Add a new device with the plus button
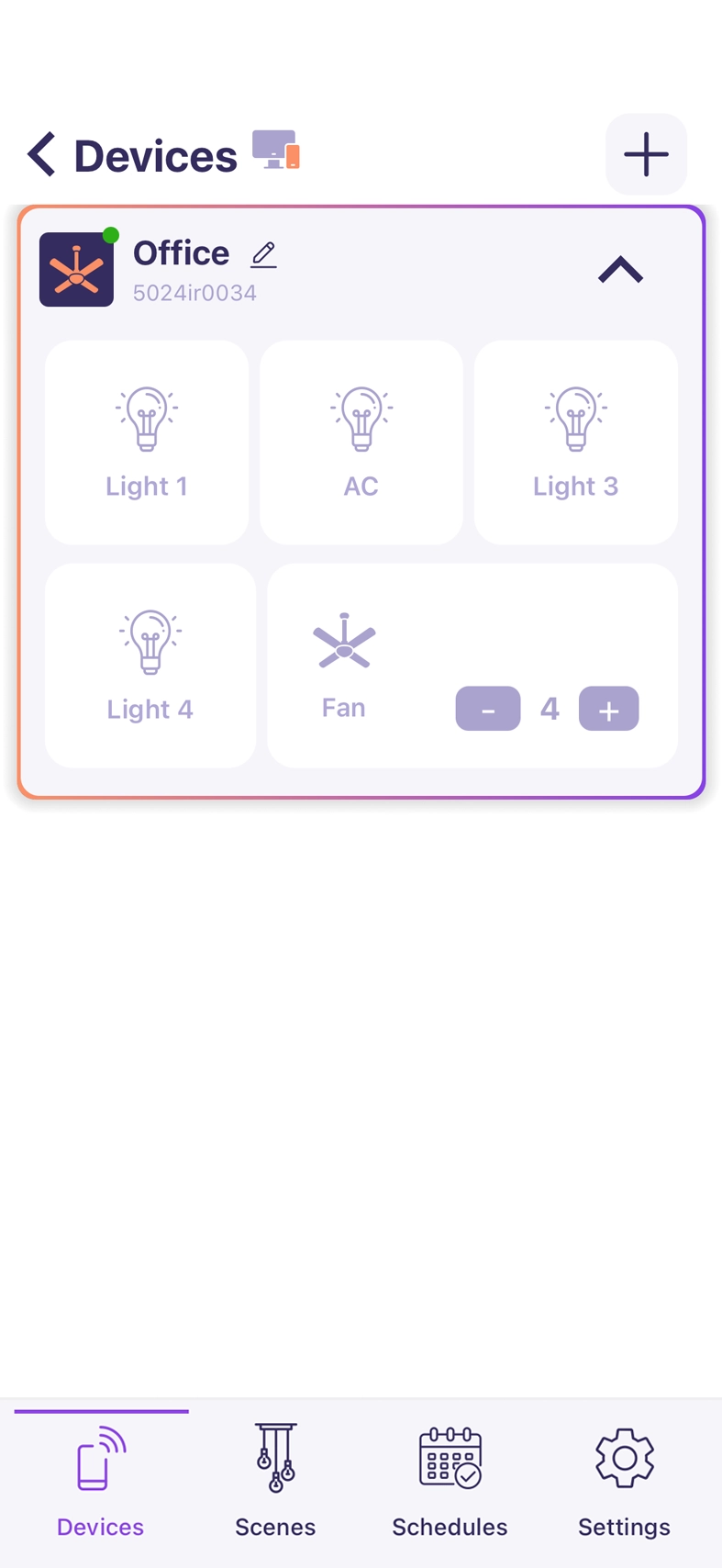This screenshot has height=1568, width=722. point(646,154)
